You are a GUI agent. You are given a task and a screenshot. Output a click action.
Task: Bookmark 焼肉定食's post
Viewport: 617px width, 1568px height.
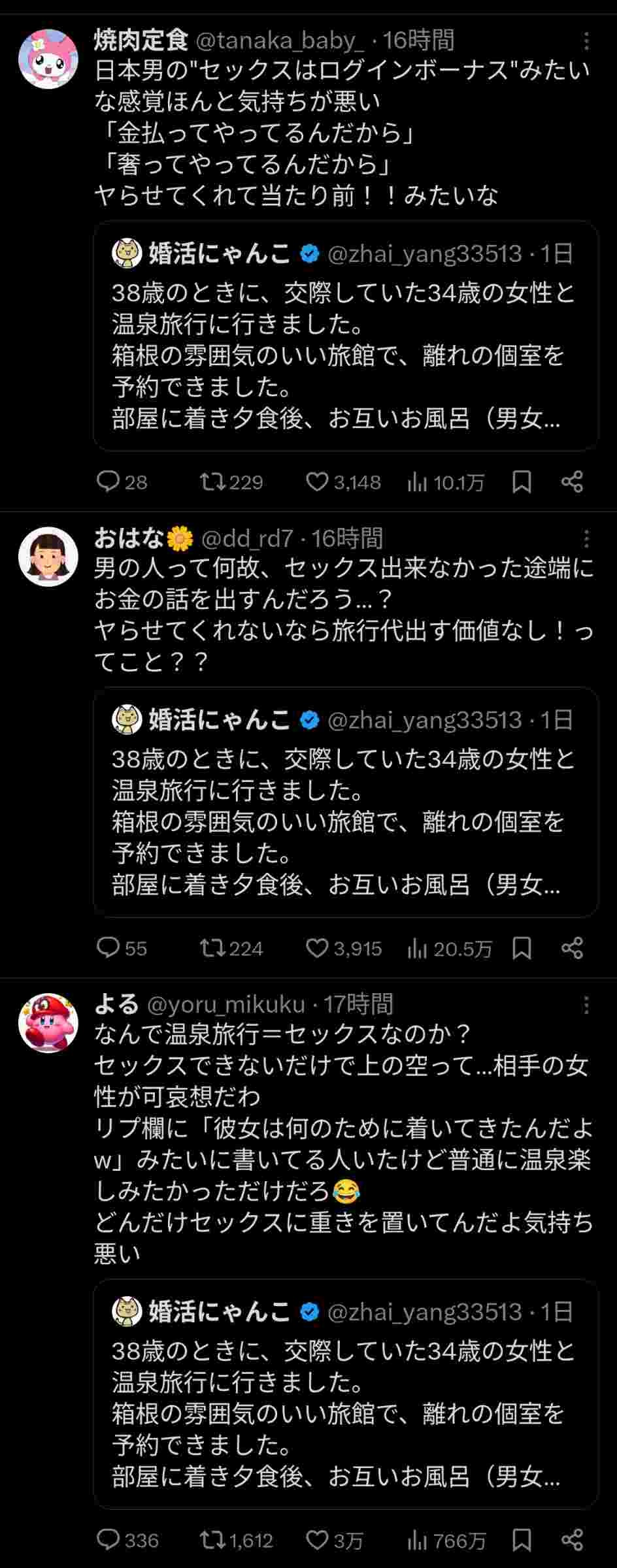522,482
